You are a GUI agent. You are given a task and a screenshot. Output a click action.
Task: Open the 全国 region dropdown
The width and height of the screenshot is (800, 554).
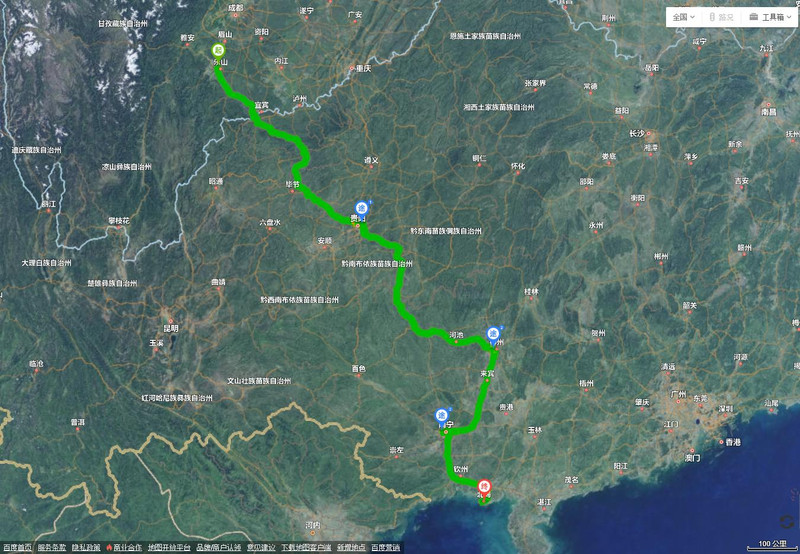click(x=684, y=17)
